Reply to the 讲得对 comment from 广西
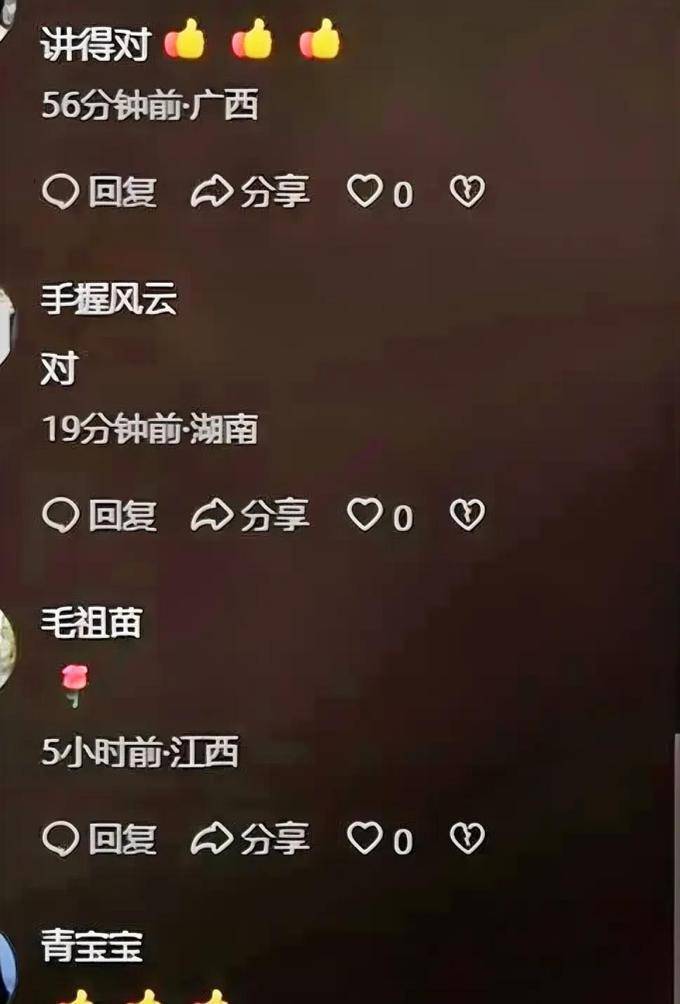Screen dimensions: 680x1004 pos(99,191)
